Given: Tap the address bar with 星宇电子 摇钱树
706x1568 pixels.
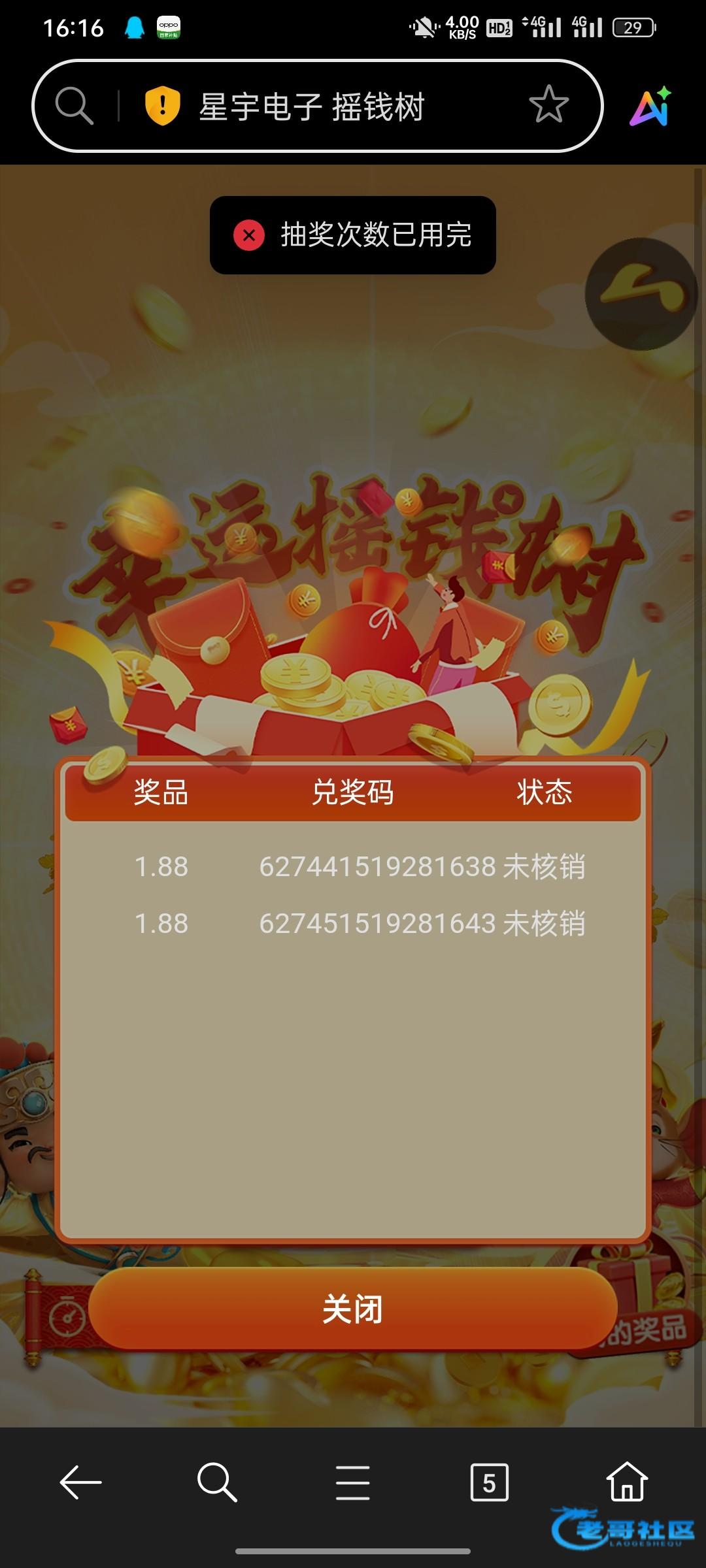Looking at the screenshot, I should [x=312, y=106].
